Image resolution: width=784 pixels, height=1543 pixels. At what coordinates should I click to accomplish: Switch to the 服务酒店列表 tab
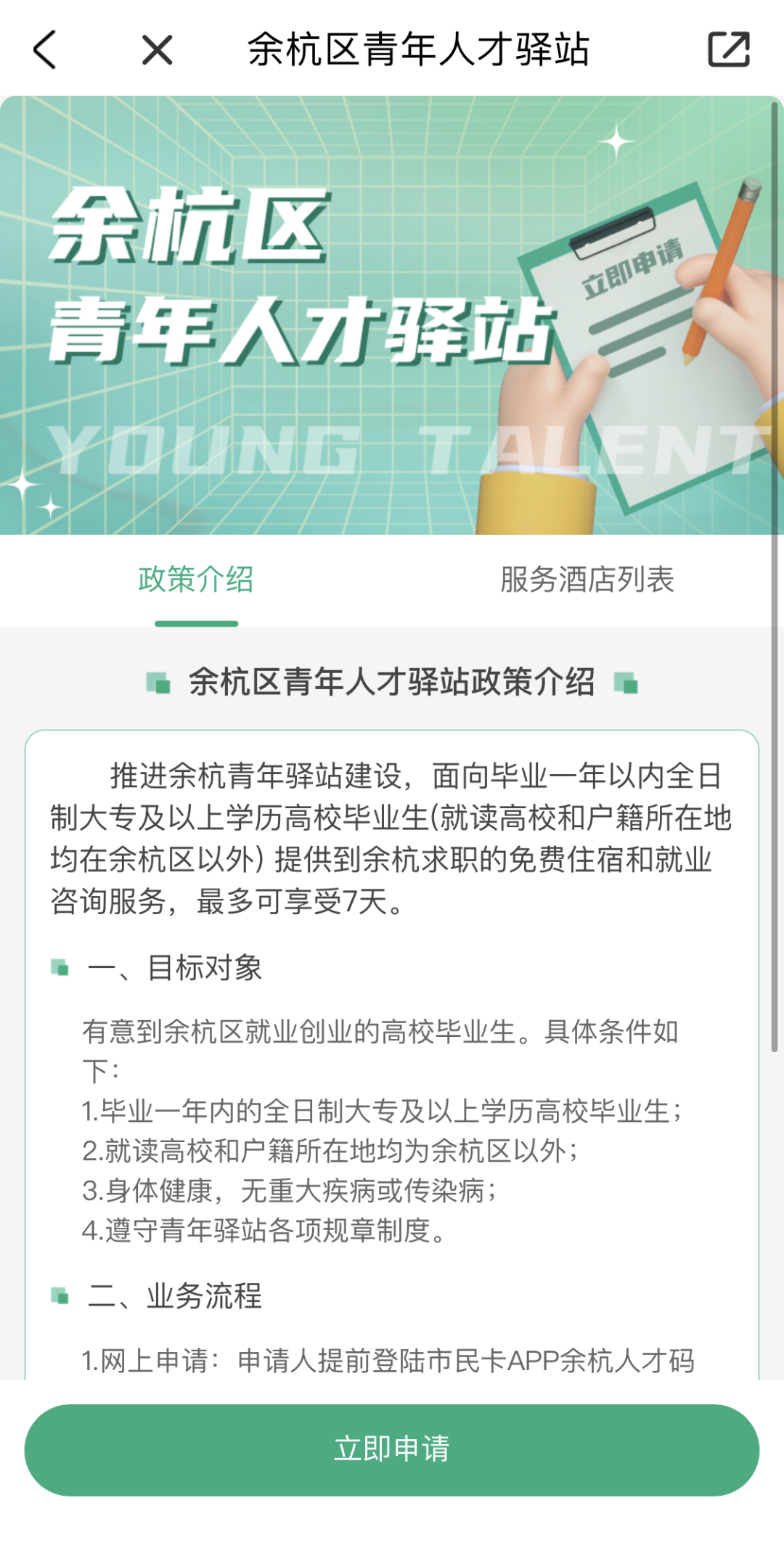[x=587, y=580]
